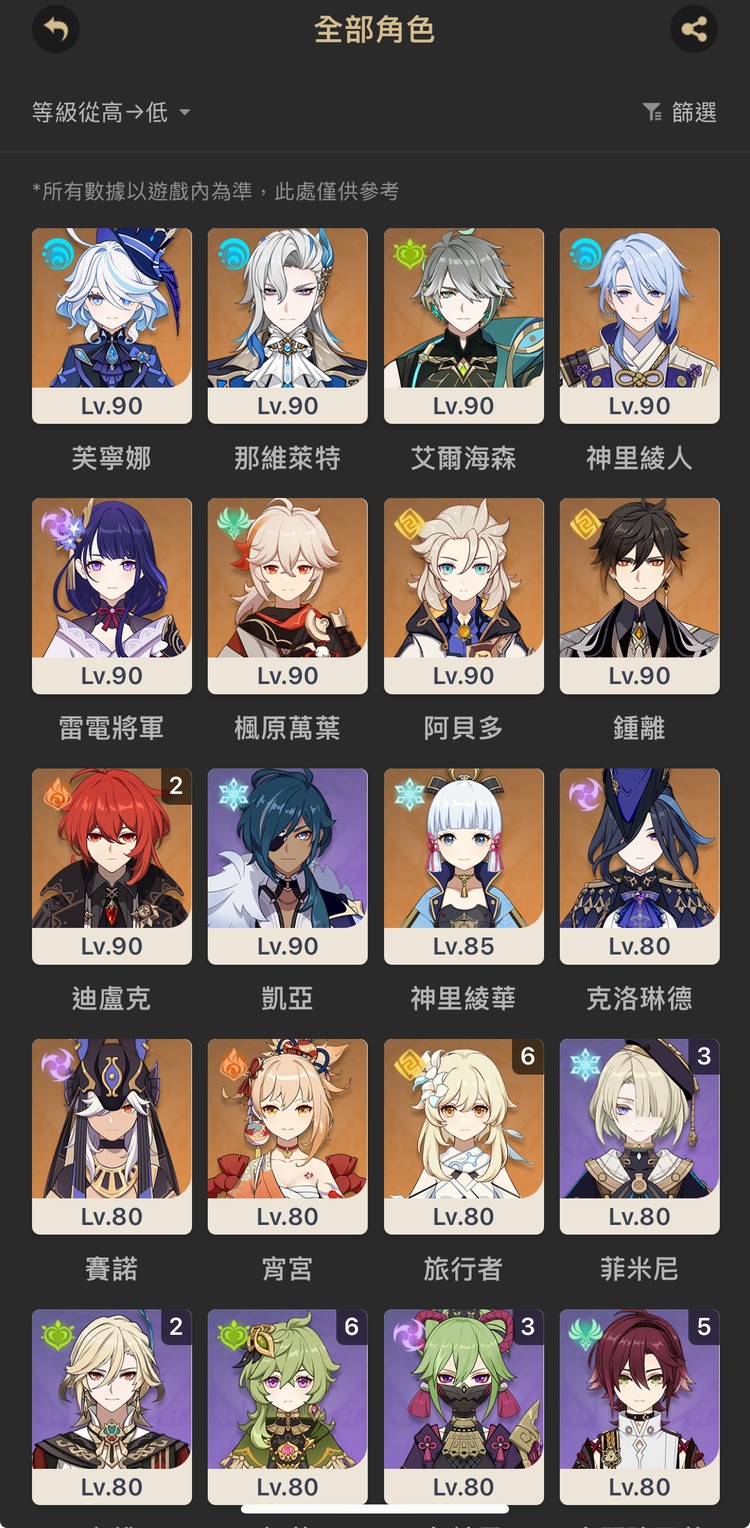This screenshot has width=750, height=1528.
Task: Open the 篩選 filter
Action: tap(680, 113)
